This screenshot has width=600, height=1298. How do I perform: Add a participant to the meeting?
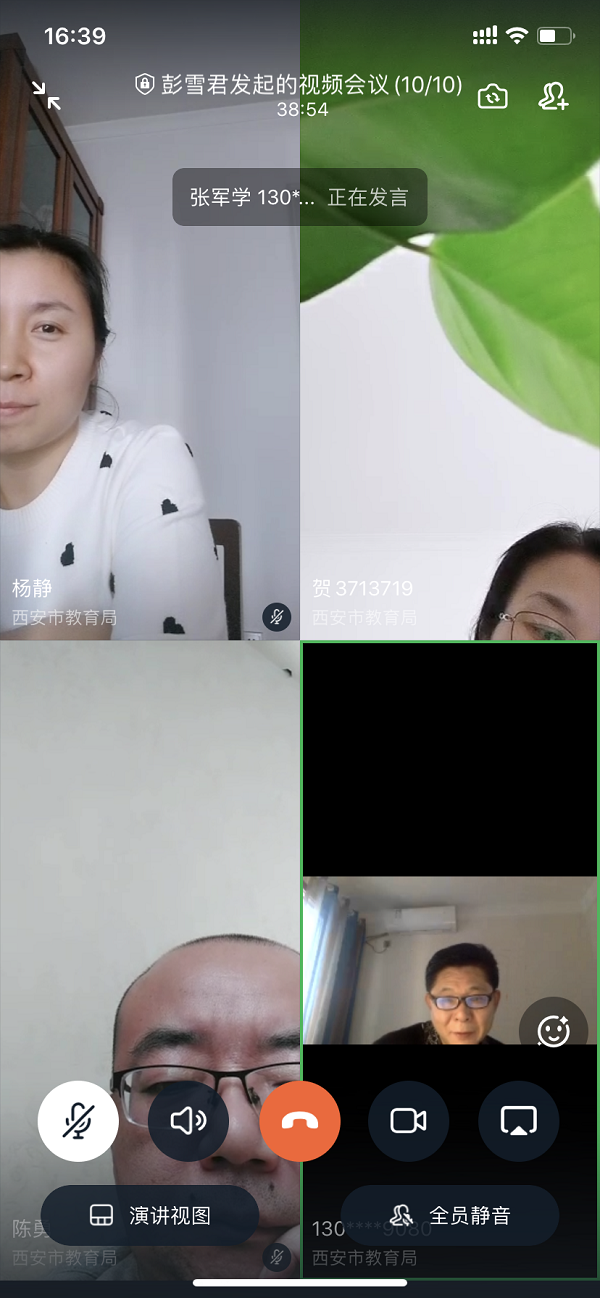pos(553,96)
